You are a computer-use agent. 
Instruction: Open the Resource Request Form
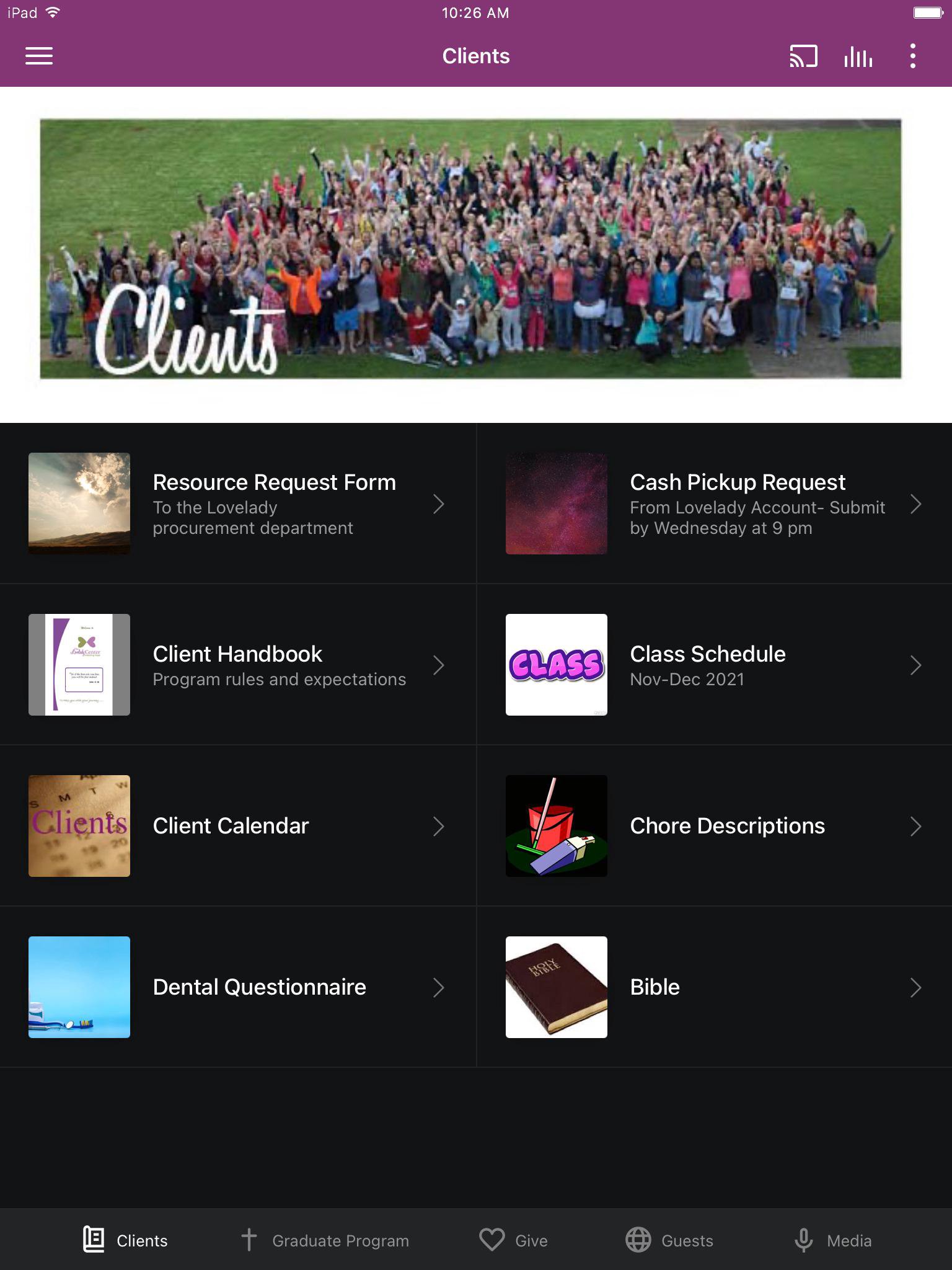click(x=238, y=504)
